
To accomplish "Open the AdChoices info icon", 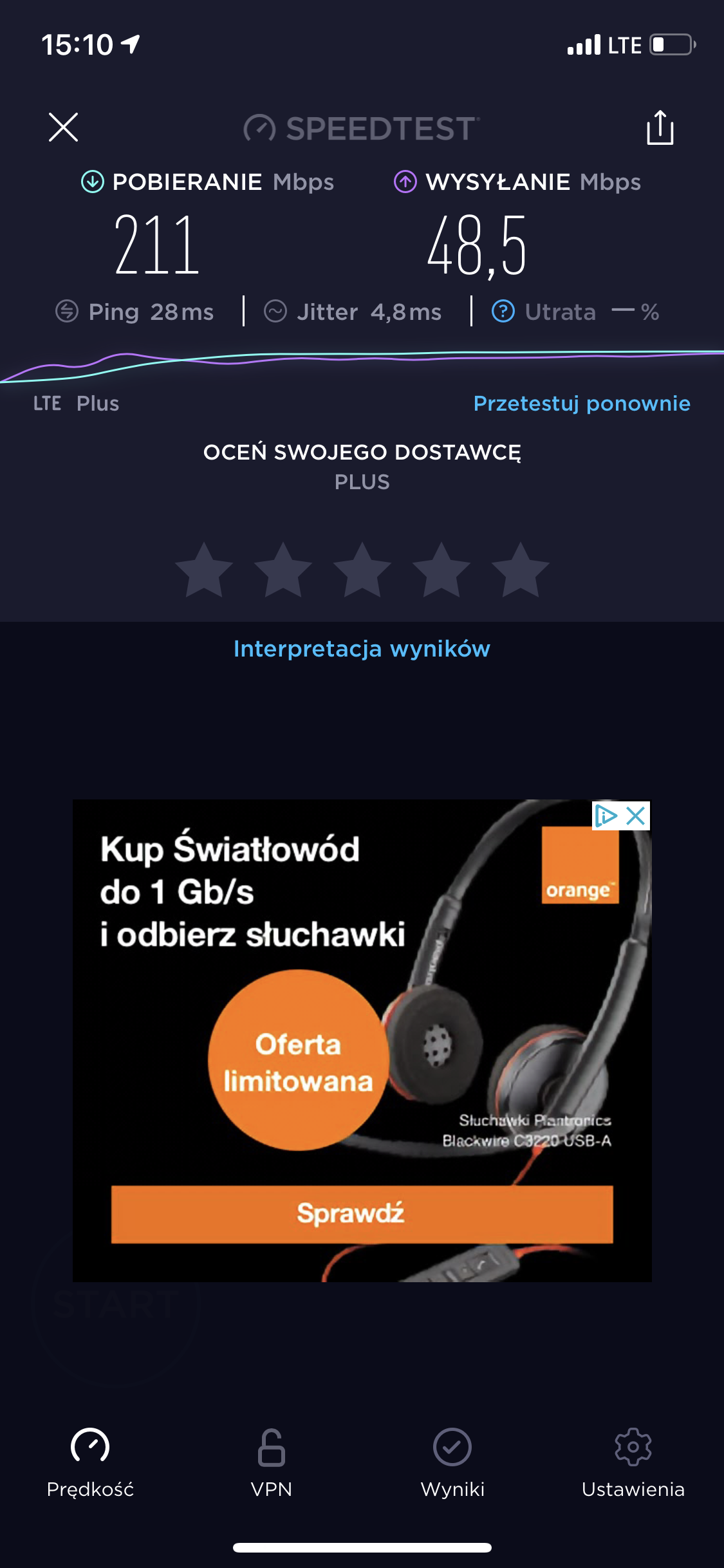I will coord(606,816).
